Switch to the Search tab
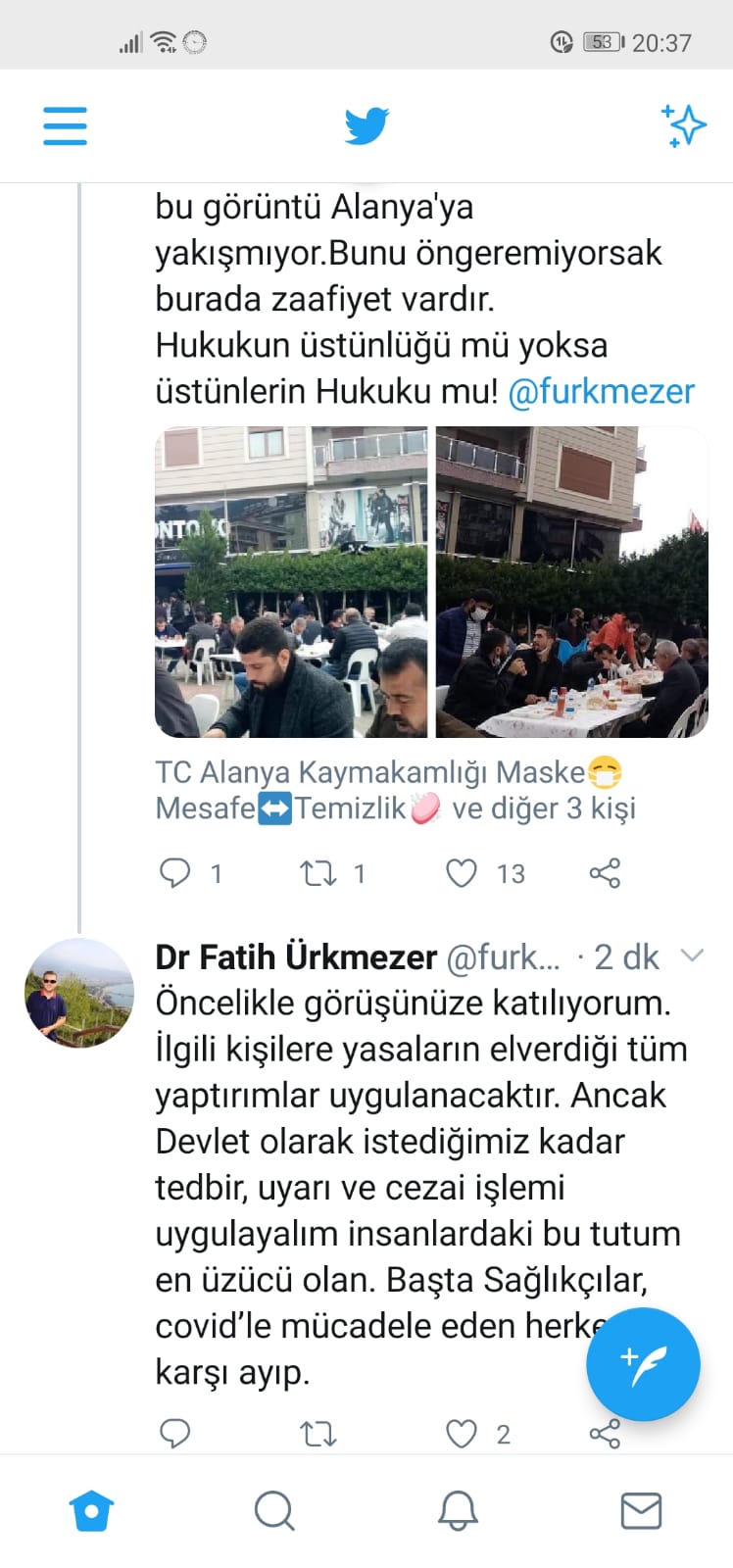Image resolution: width=733 pixels, height=1568 pixels. (x=274, y=1510)
